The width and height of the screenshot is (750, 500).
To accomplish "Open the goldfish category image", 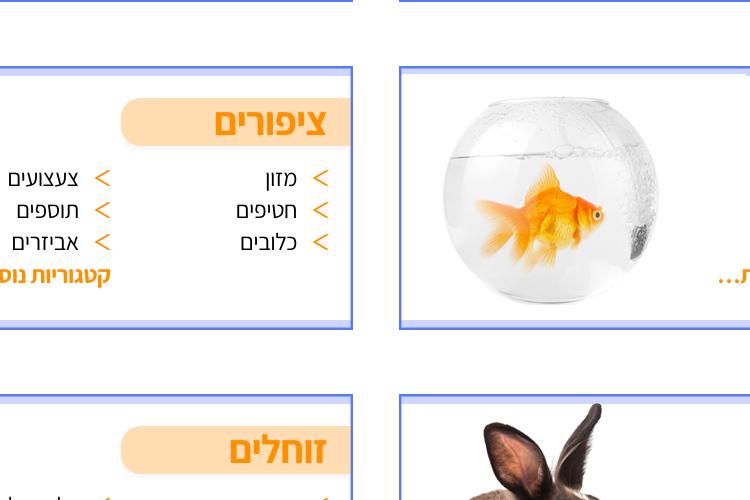I will (549, 200).
